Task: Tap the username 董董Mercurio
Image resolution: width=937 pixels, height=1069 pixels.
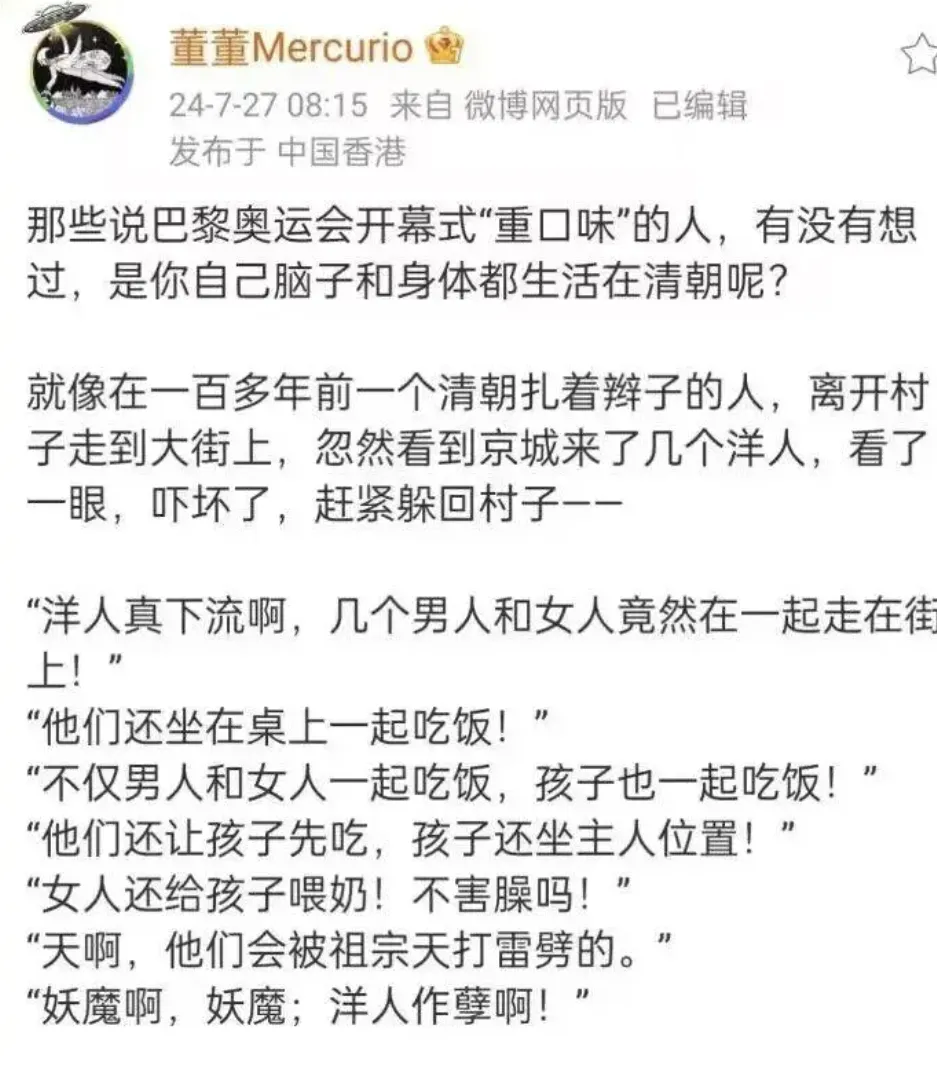Action: point(290,48)
